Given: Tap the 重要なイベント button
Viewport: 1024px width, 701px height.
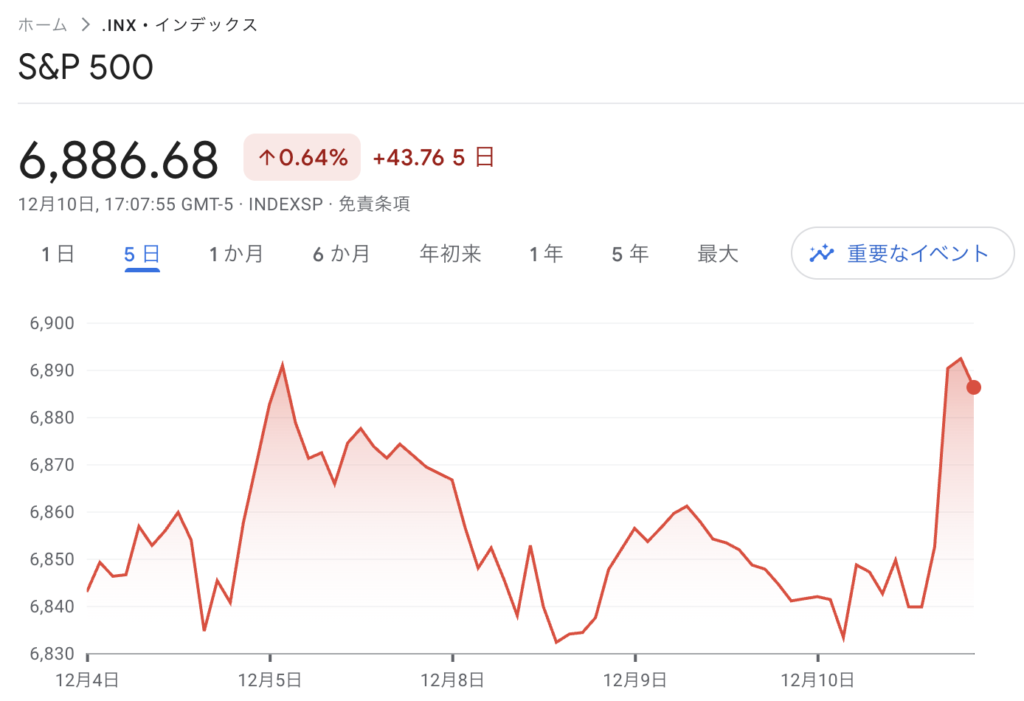Looking at the screenshot, I should pos(902,253).
